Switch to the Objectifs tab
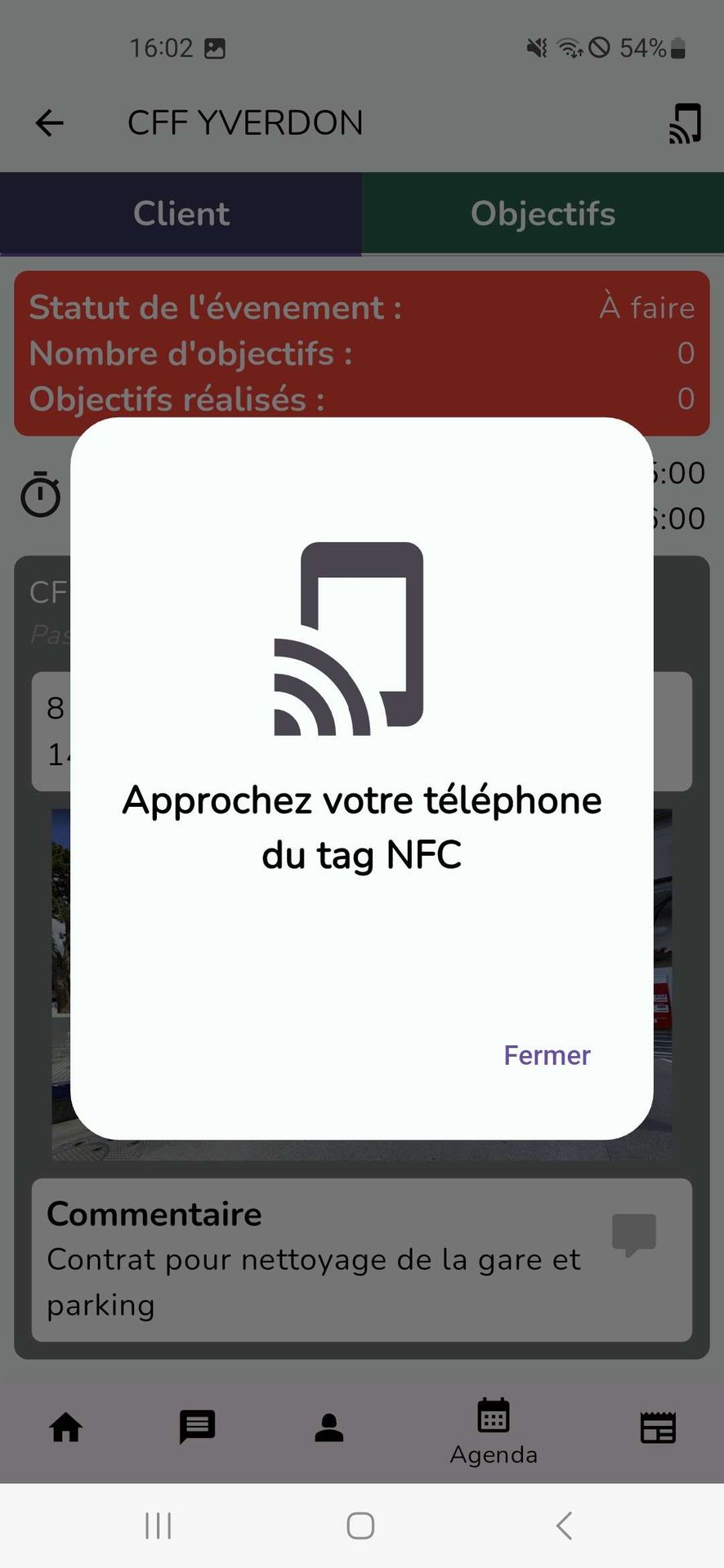This screenshot has width=724, height=1568. click(x=543, y=214)
